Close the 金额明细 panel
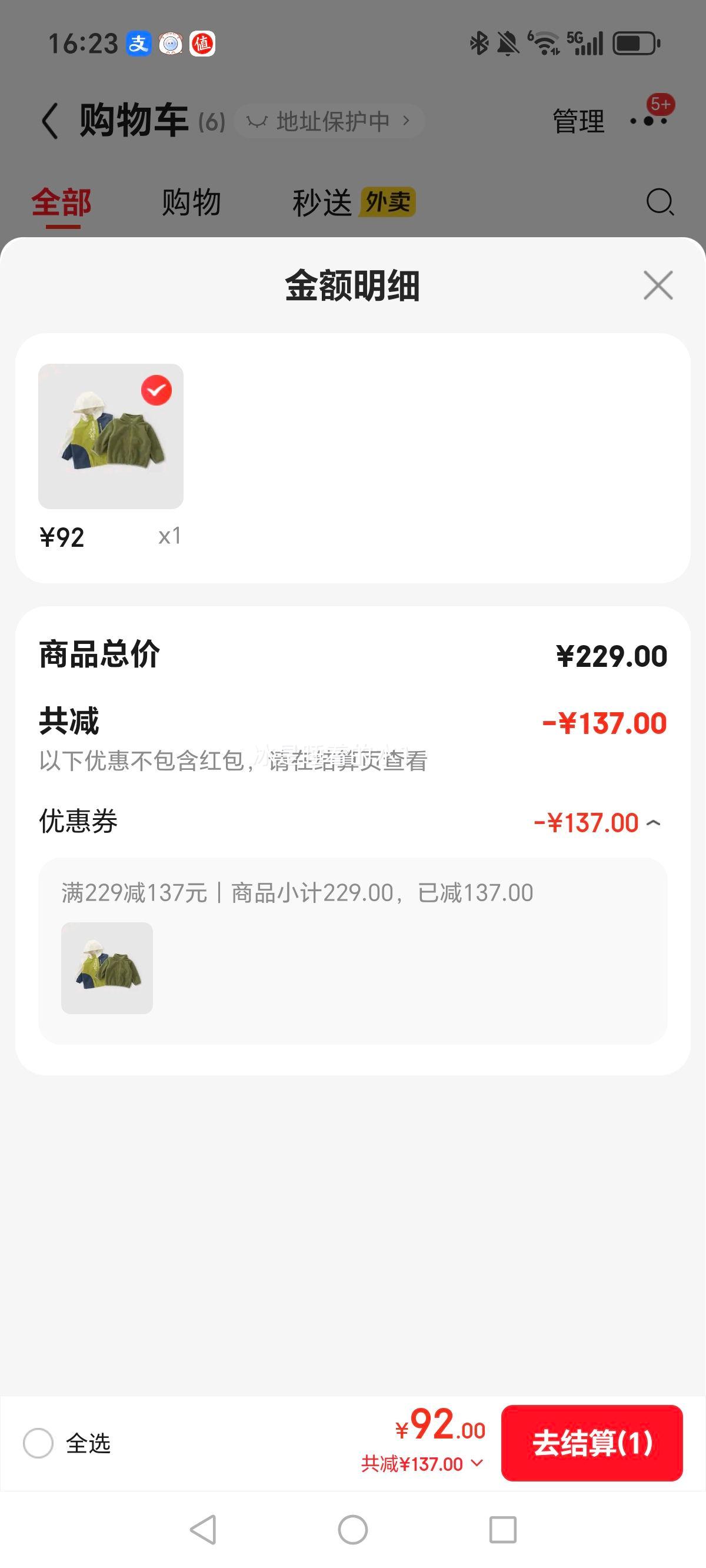The width and height of the screenshot is (706, 1568). [658, 285]
